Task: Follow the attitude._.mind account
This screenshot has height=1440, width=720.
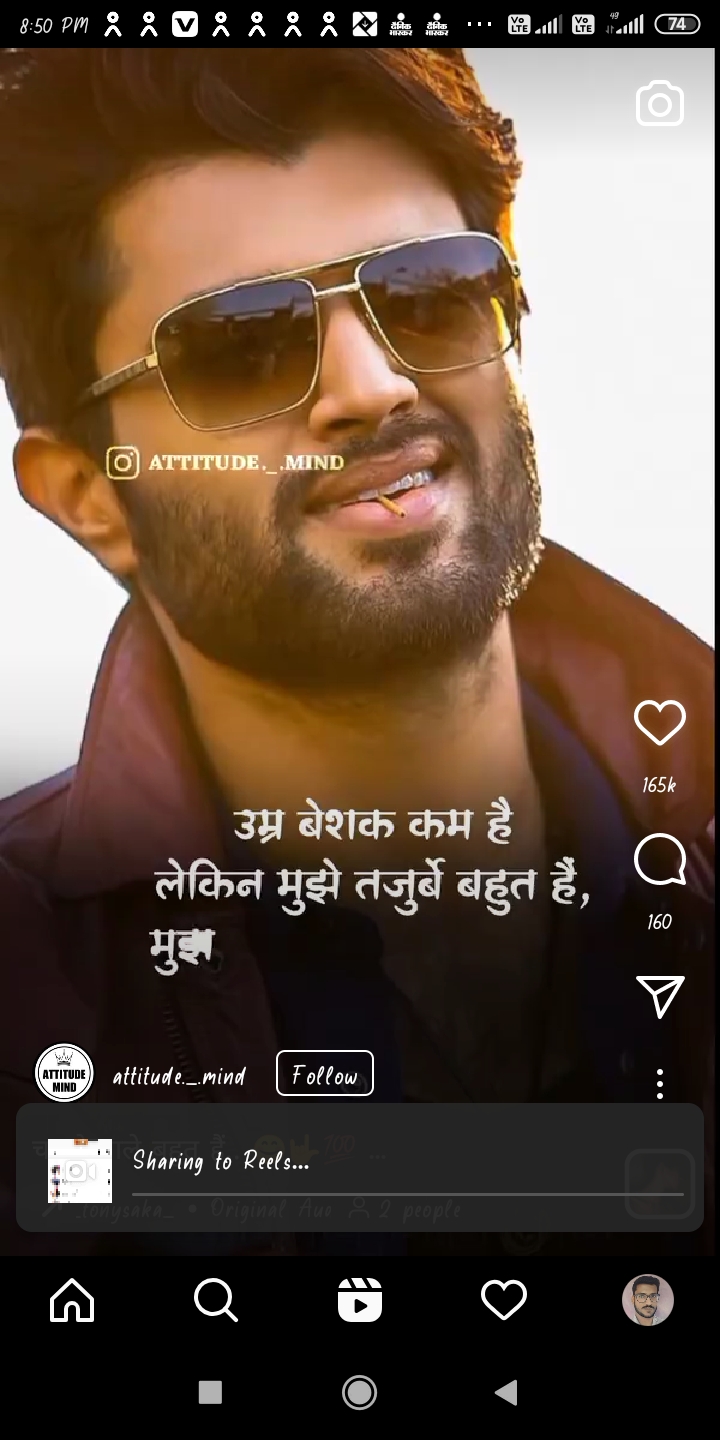Action: [325, 1074]
